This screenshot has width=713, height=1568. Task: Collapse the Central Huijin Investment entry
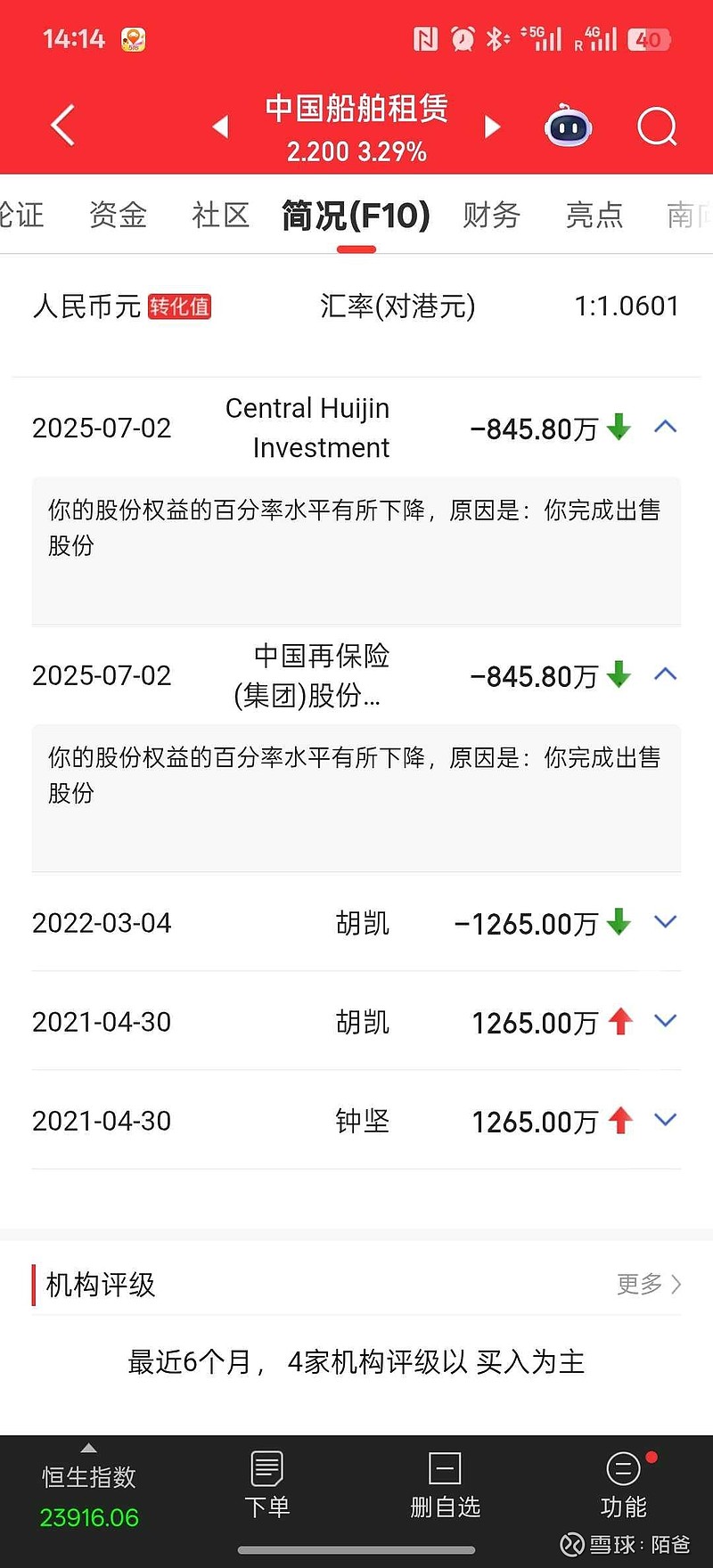[665, 427]
